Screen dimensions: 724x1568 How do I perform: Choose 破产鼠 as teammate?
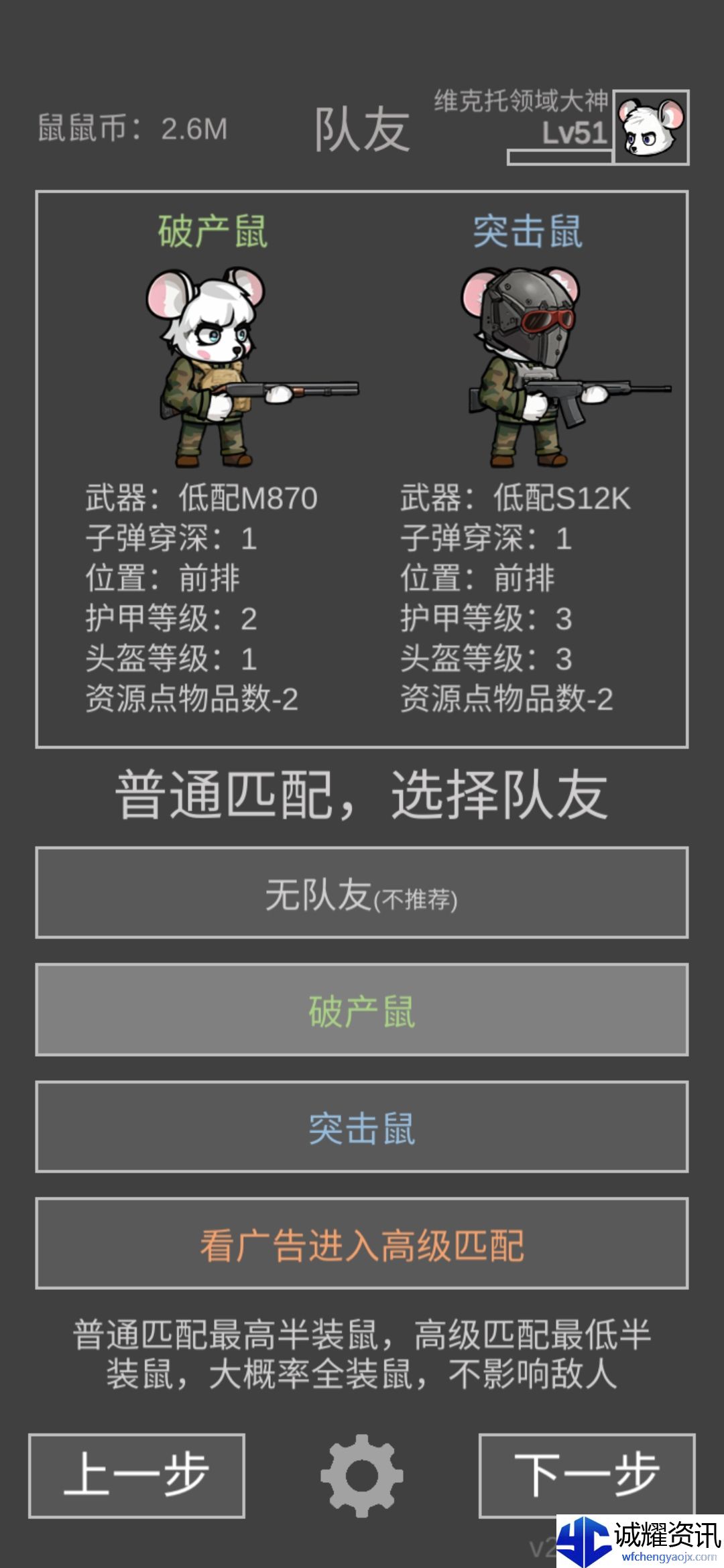tap(362, 1010)
